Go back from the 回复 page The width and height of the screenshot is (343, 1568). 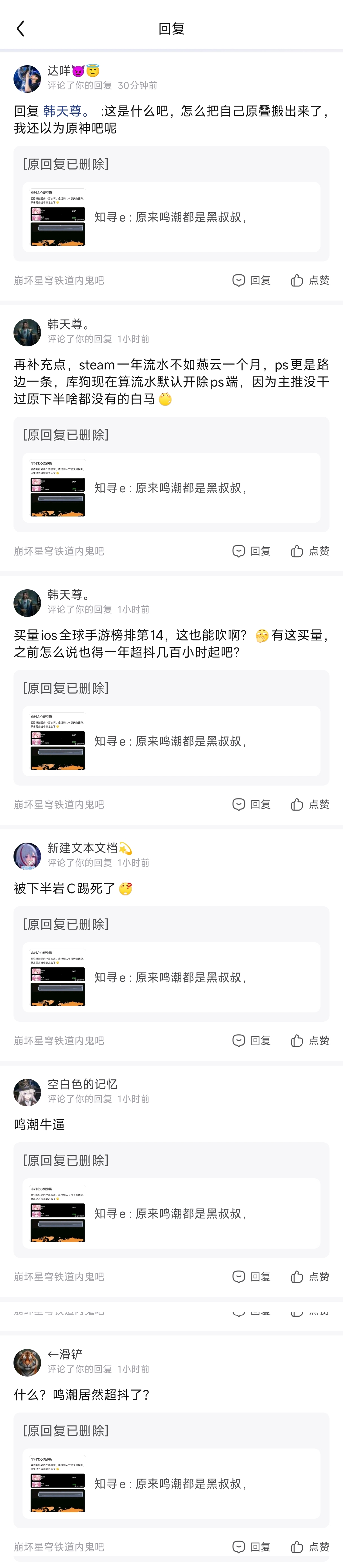click(x=21, y=29)
